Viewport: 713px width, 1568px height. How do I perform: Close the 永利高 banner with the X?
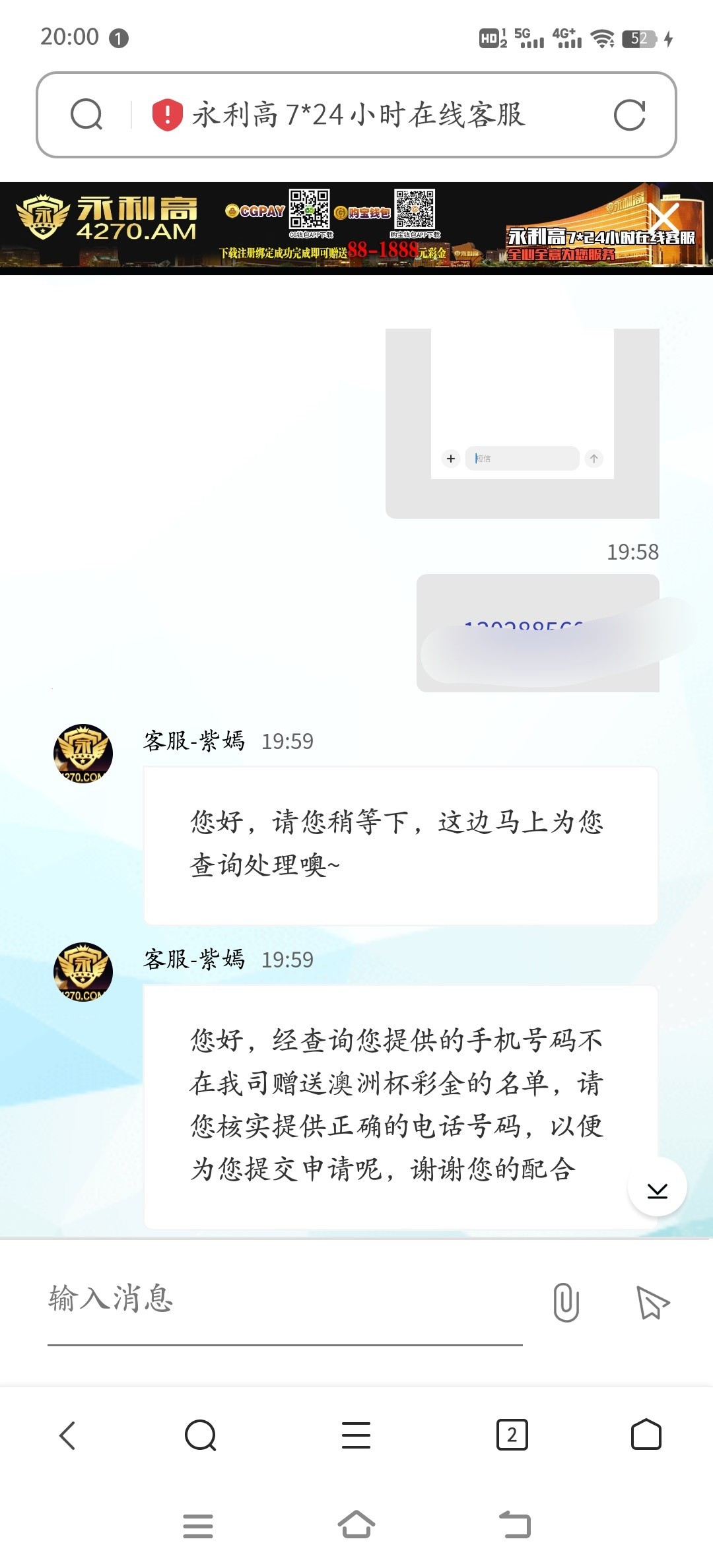tap(663, 219)
